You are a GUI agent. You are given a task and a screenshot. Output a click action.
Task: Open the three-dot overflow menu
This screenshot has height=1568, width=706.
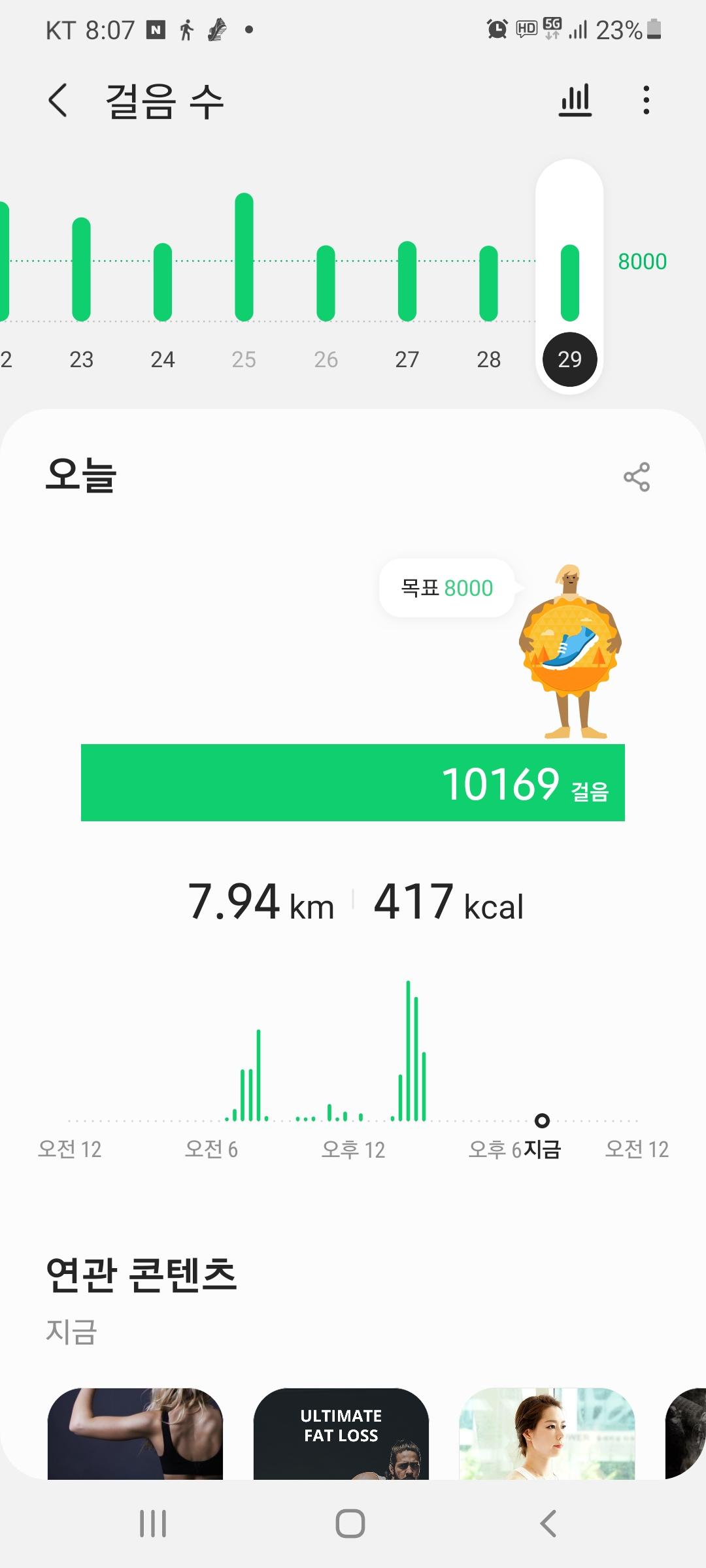[x=646, y=101]
